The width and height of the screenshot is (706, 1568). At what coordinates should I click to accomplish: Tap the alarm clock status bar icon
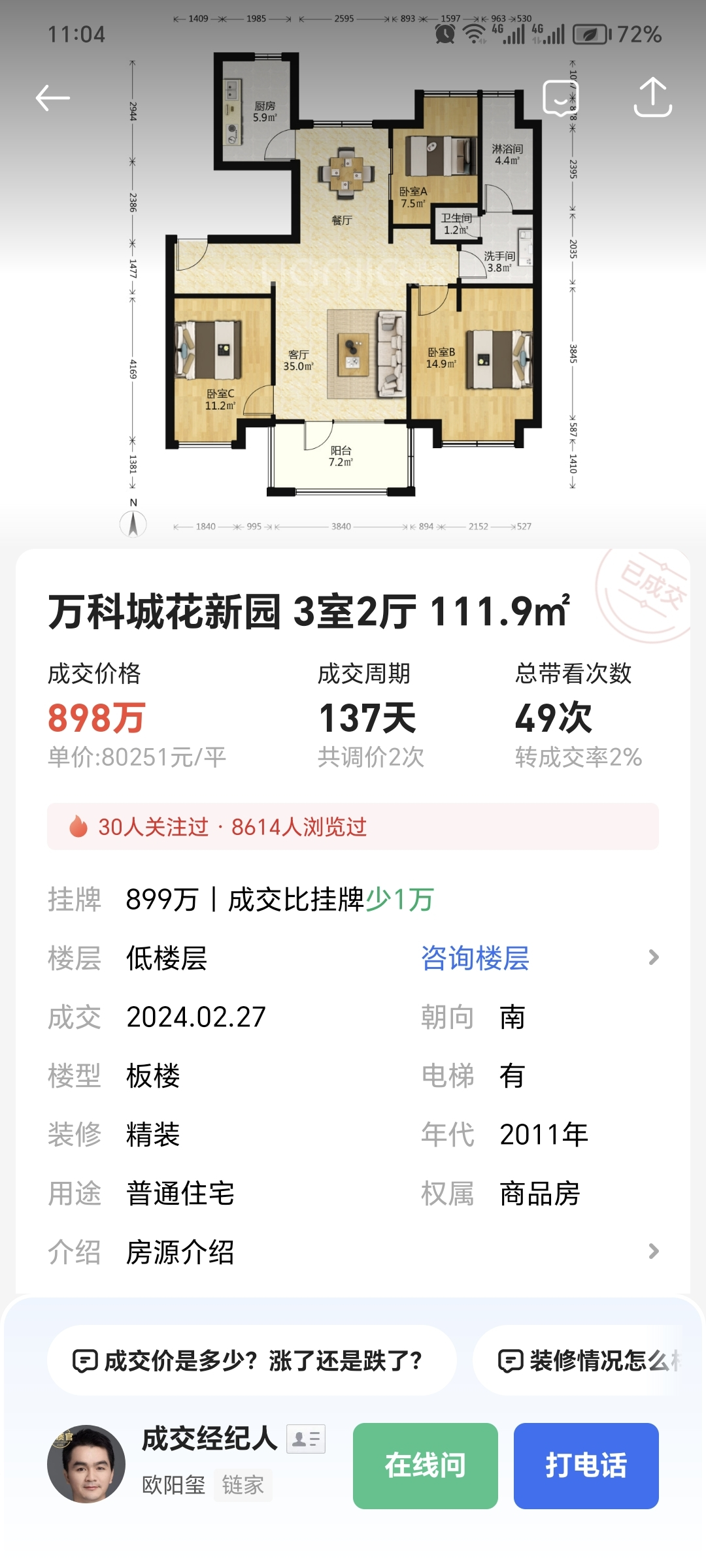[444, 35]
